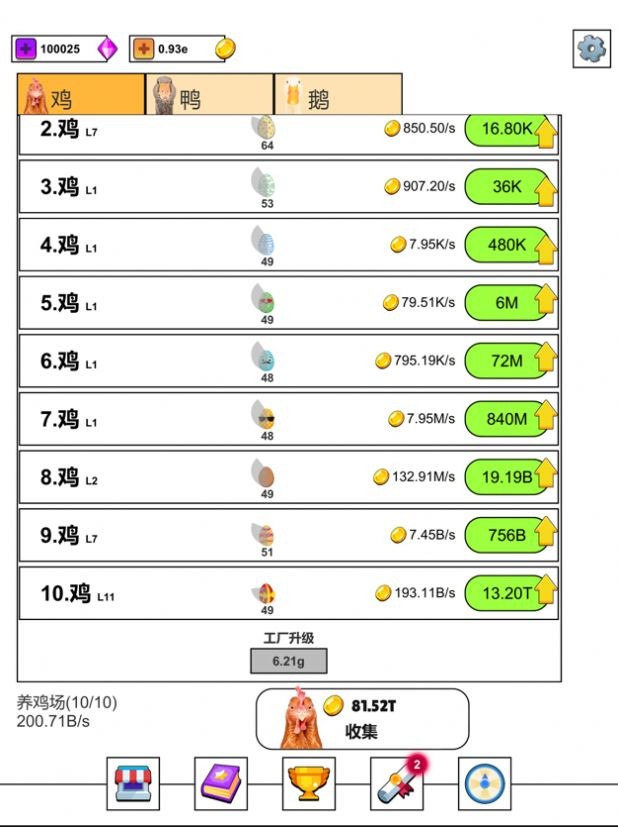Switch to the 鸭 tab
The image size is (618, 827).
pyautogui.click(x=209, y=97)
